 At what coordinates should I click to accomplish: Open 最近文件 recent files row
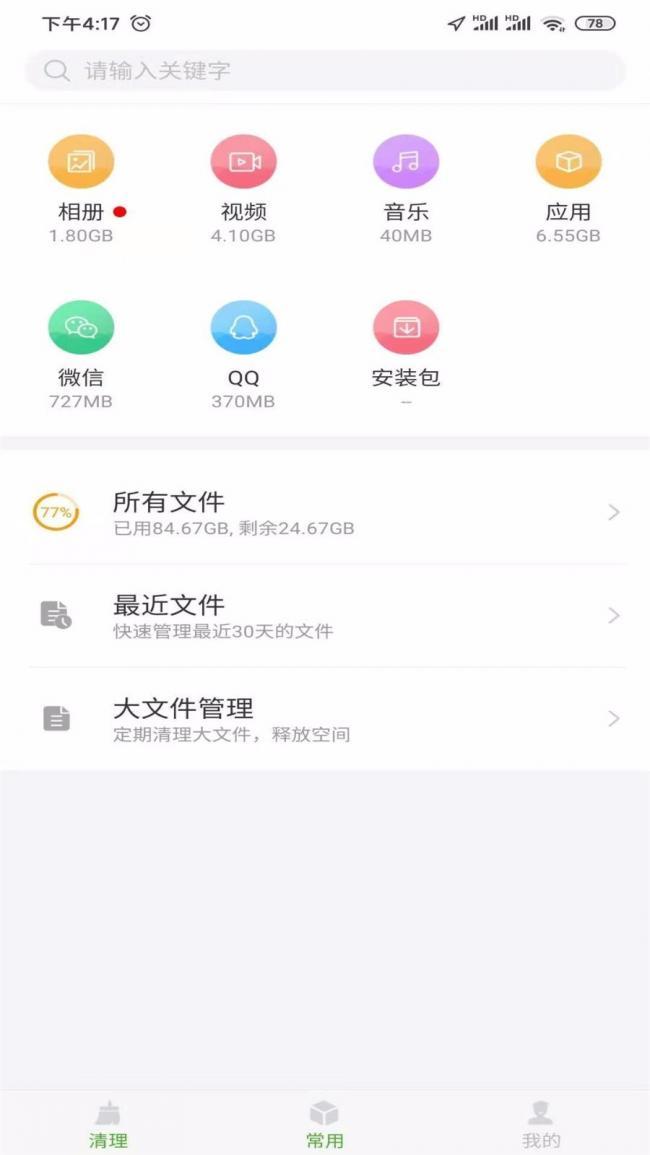325,616
